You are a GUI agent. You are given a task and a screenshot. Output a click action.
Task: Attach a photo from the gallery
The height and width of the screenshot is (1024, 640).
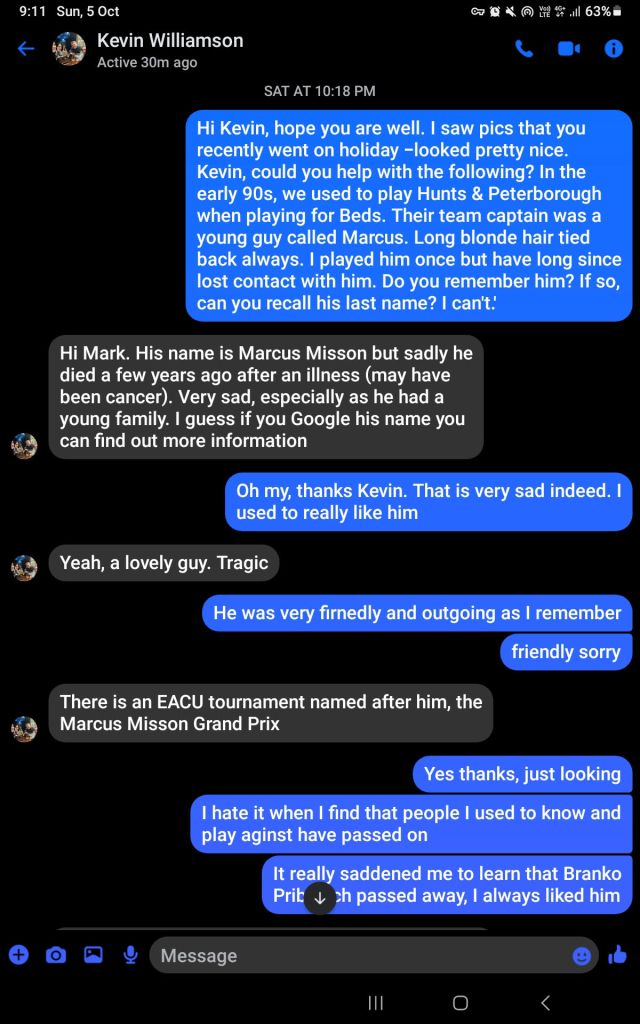click(x=93, y=955)
